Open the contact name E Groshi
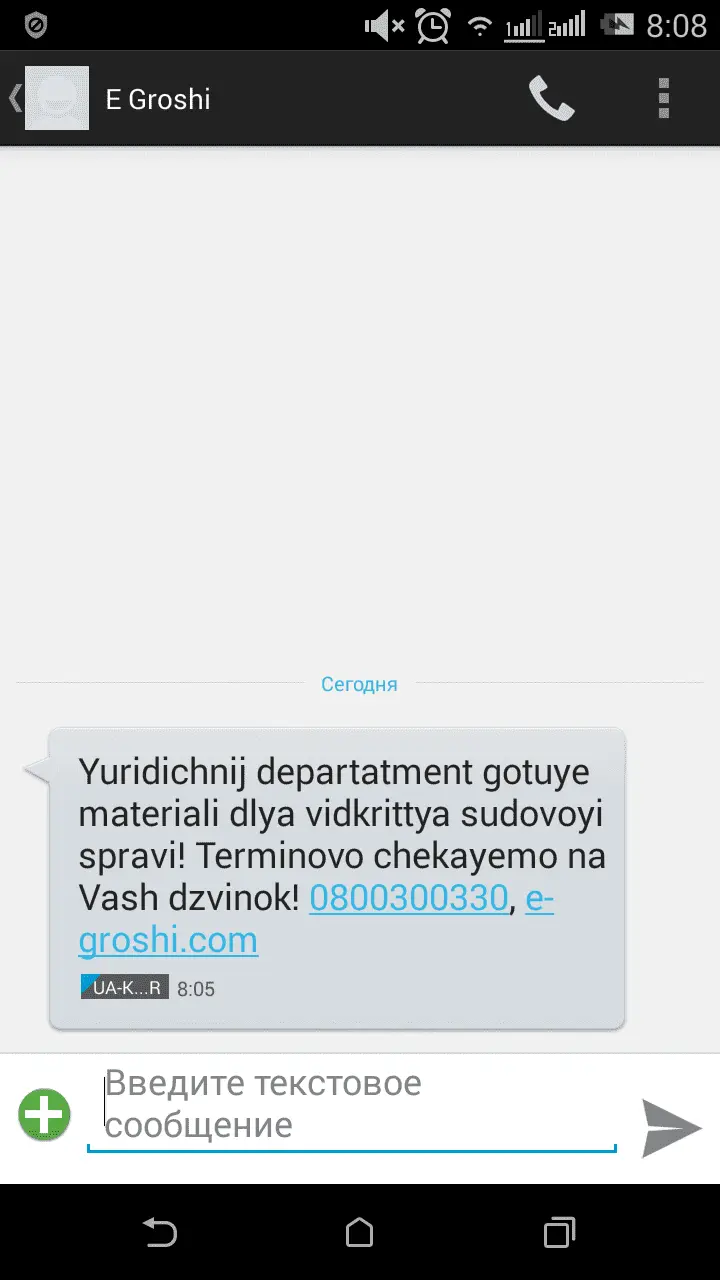The image size is (720, 1280). (159, 99)
